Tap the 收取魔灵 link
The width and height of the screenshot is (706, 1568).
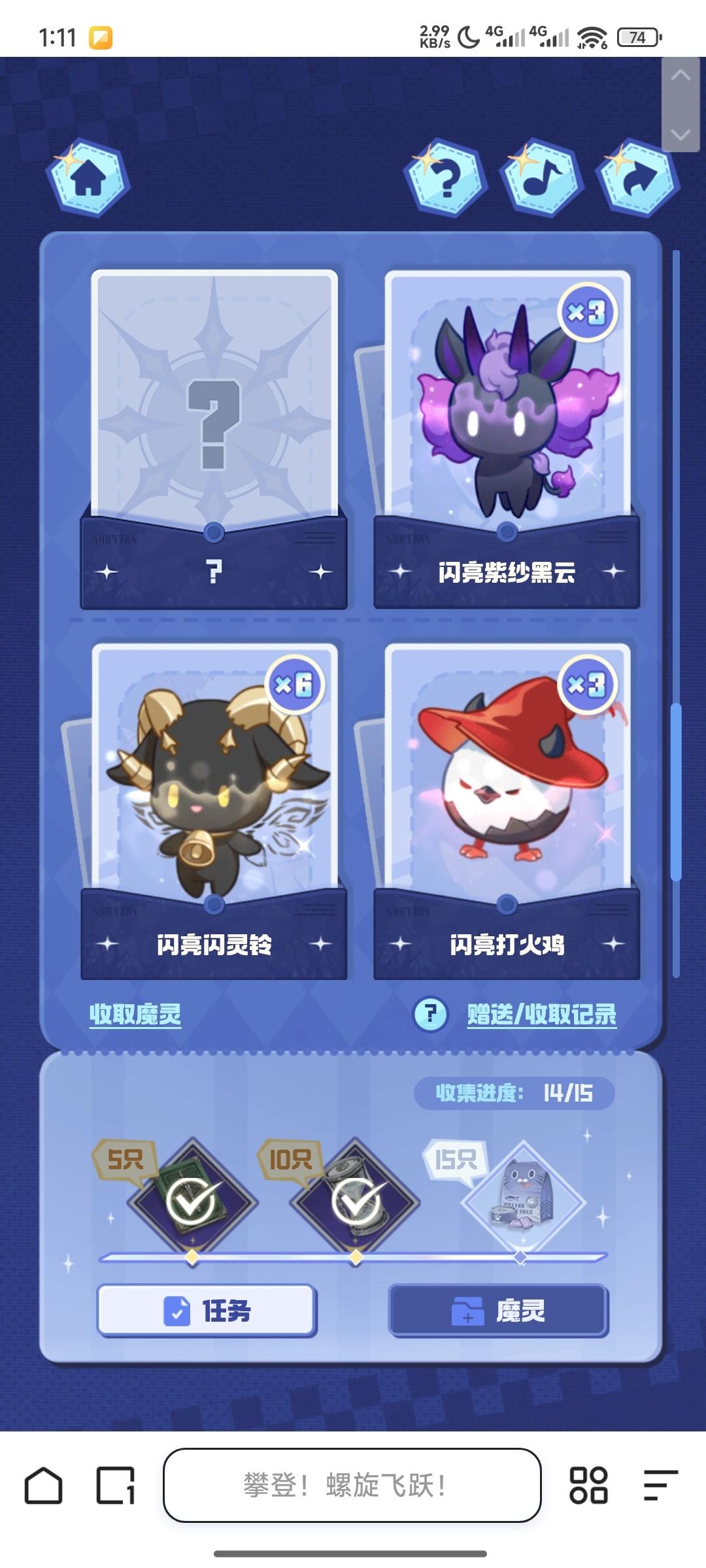point(135,1014)
